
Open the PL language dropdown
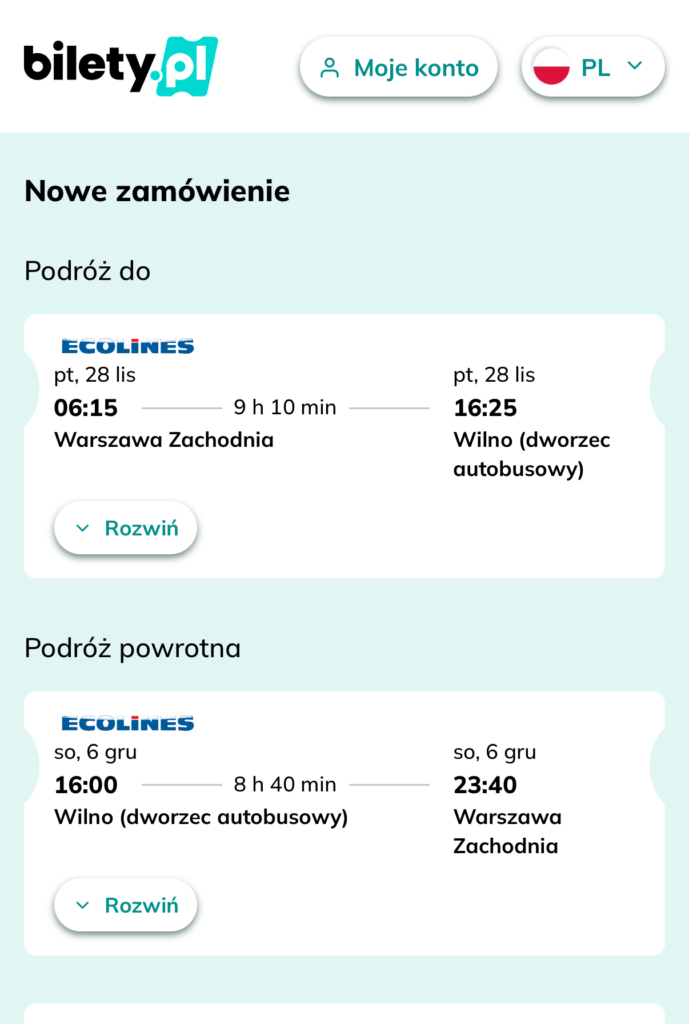tap(593, 68)
